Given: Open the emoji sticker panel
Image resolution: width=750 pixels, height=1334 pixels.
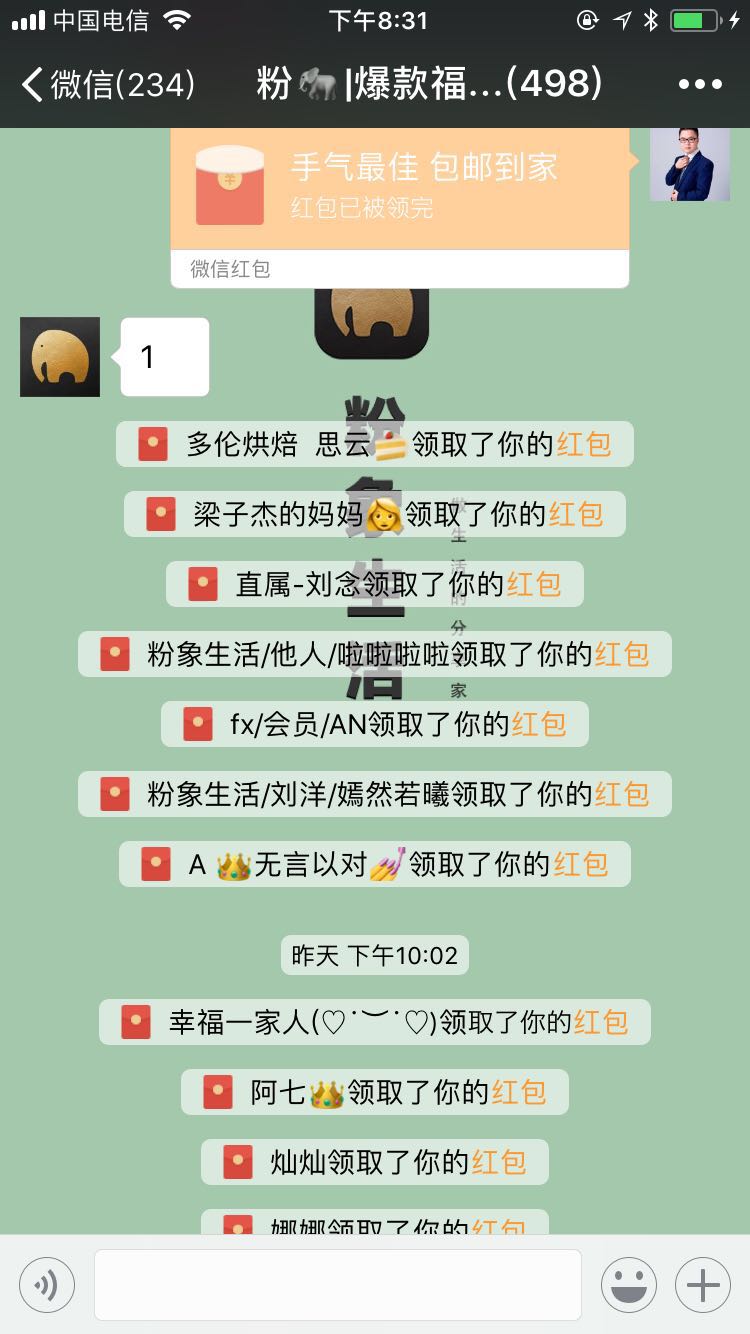Looking at the screenshot, I should [x=629, y=1284].
